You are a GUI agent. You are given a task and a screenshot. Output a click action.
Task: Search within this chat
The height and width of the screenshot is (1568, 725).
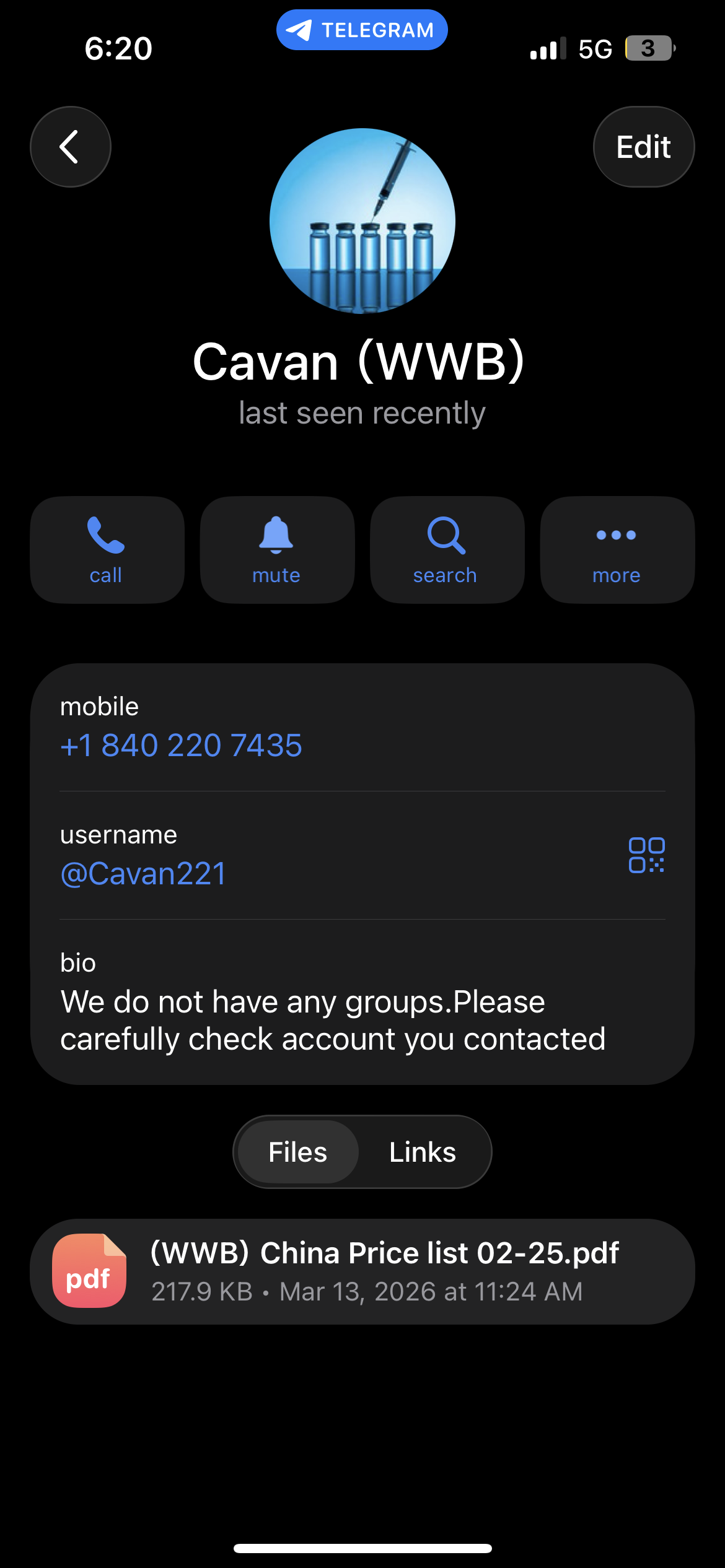(x=447, y=549)
